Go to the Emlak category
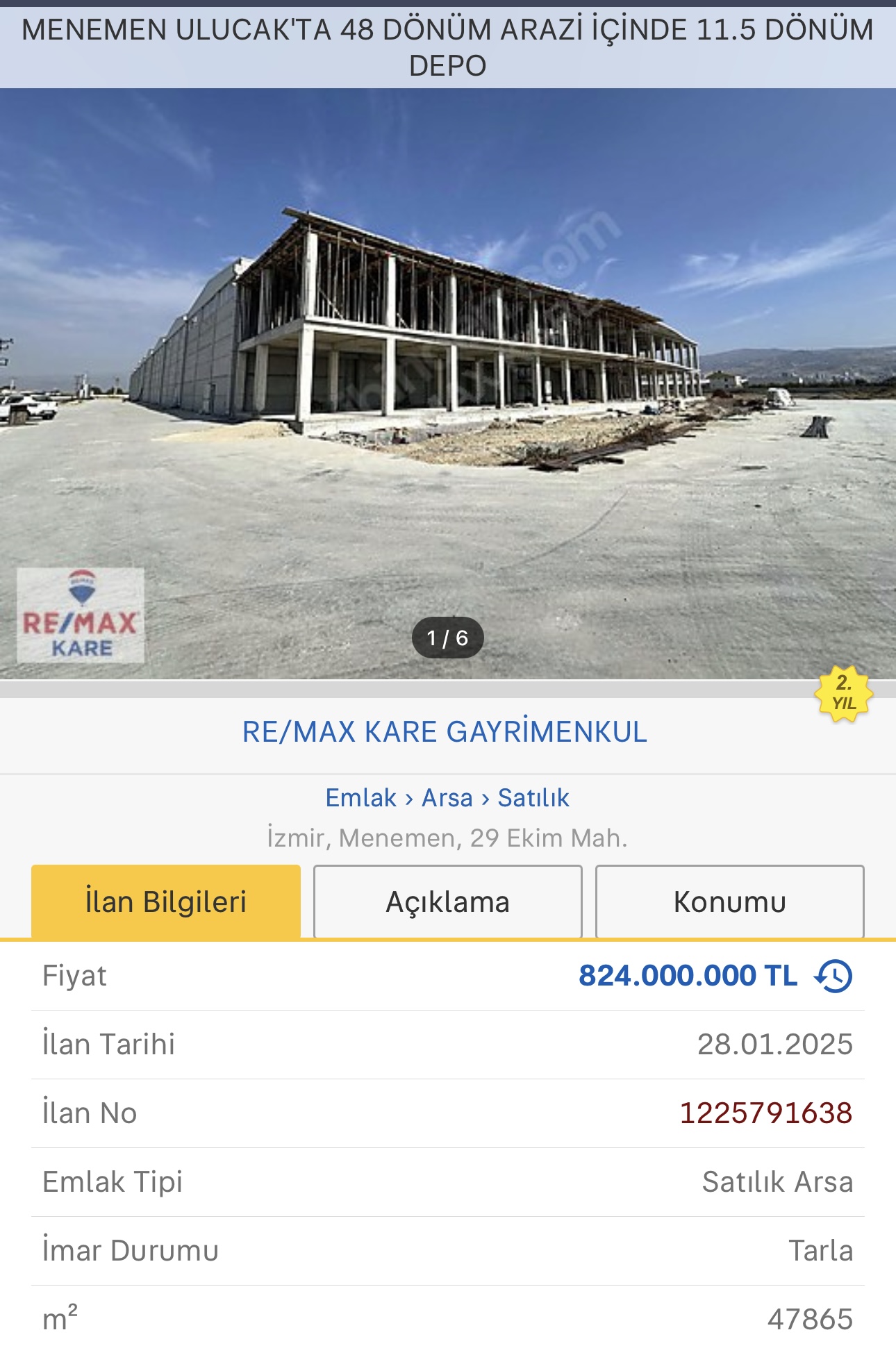The width and height of the screenshot is (896, 1346). click(x=361, y=798)
